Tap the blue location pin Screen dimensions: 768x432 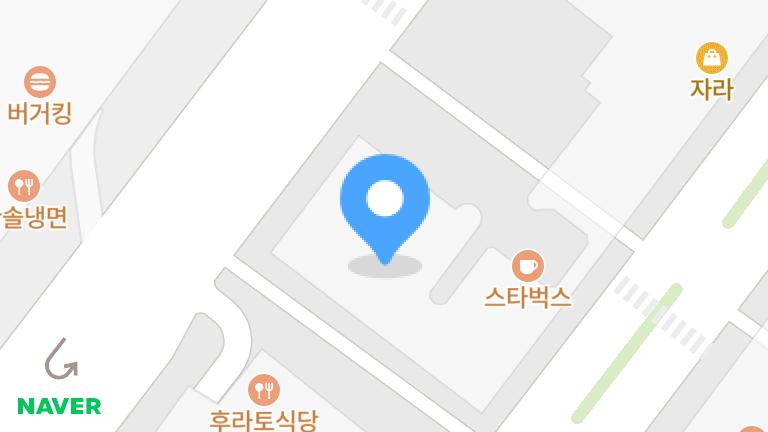385,200
